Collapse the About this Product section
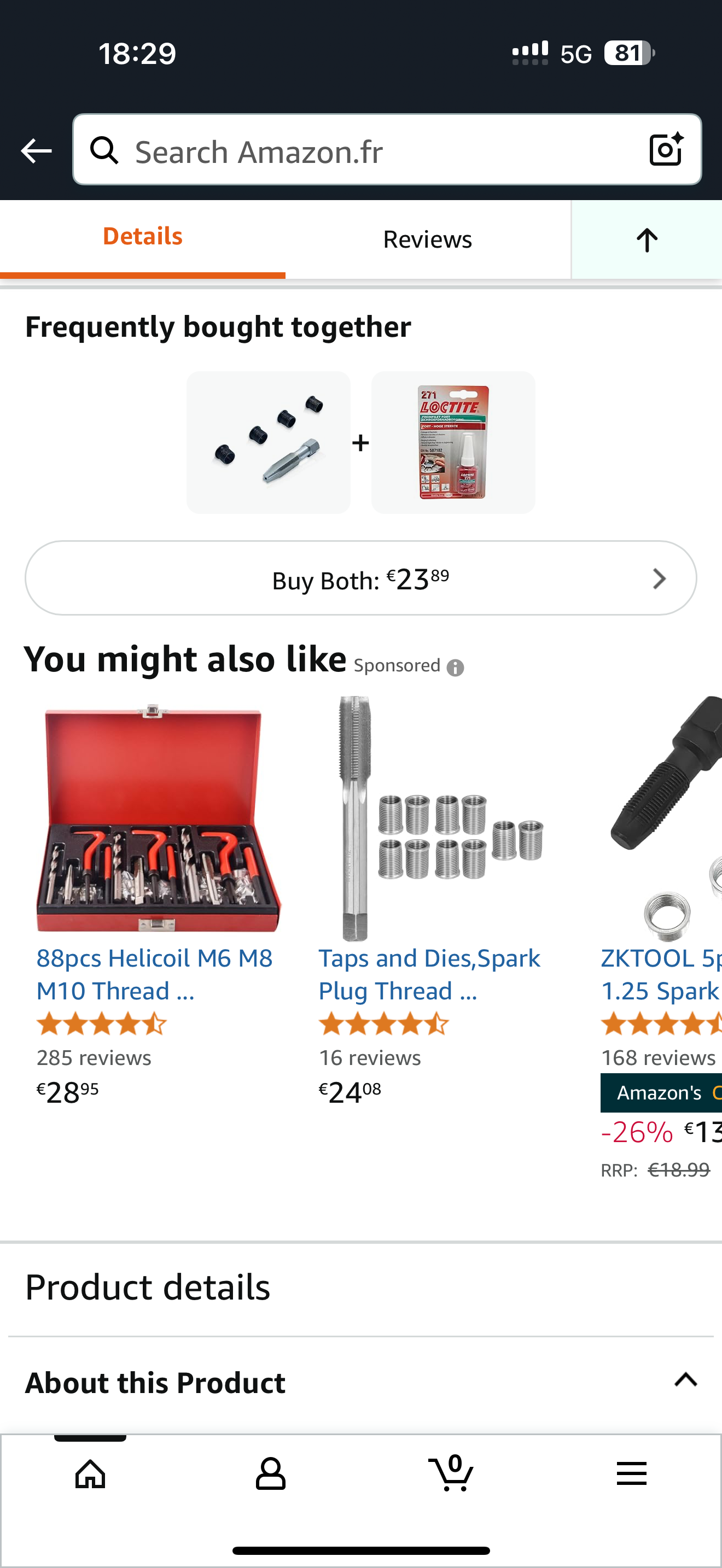This screenshot has width=722, height=1568. pyautogui.click(x=685, y=1380)
